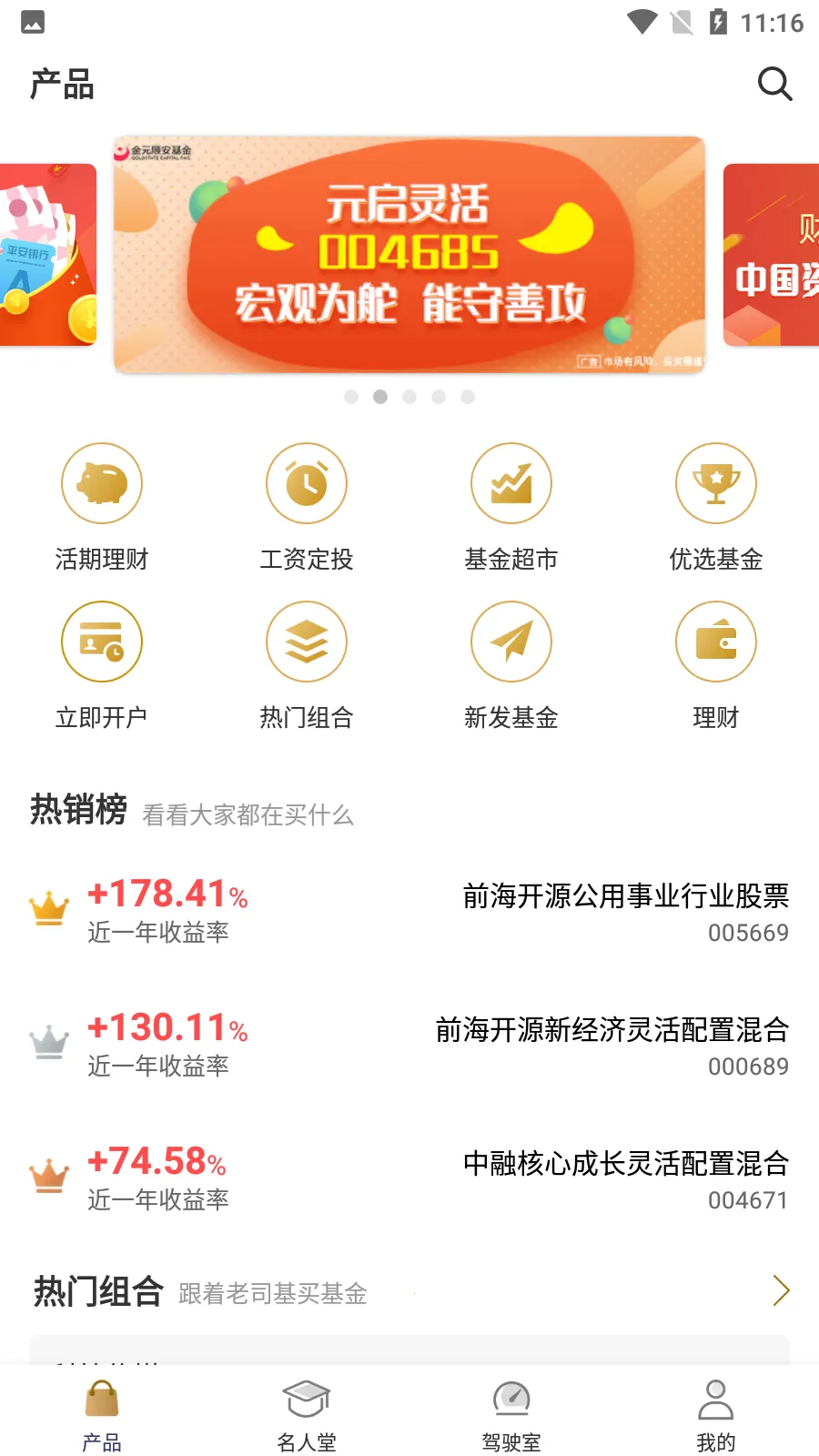Select the second carousel indicator dot

click(380, 397)
